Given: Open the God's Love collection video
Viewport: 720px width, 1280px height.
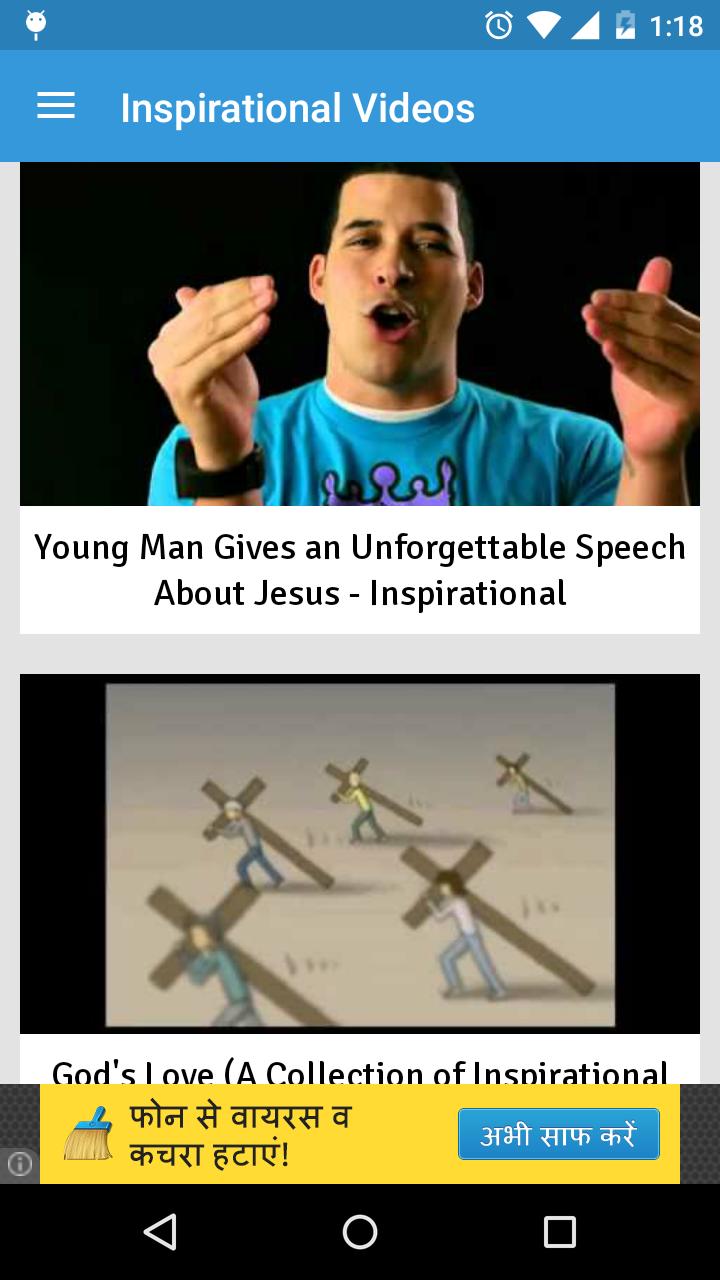Looking at the screenshot, I should tap(360, 853).
